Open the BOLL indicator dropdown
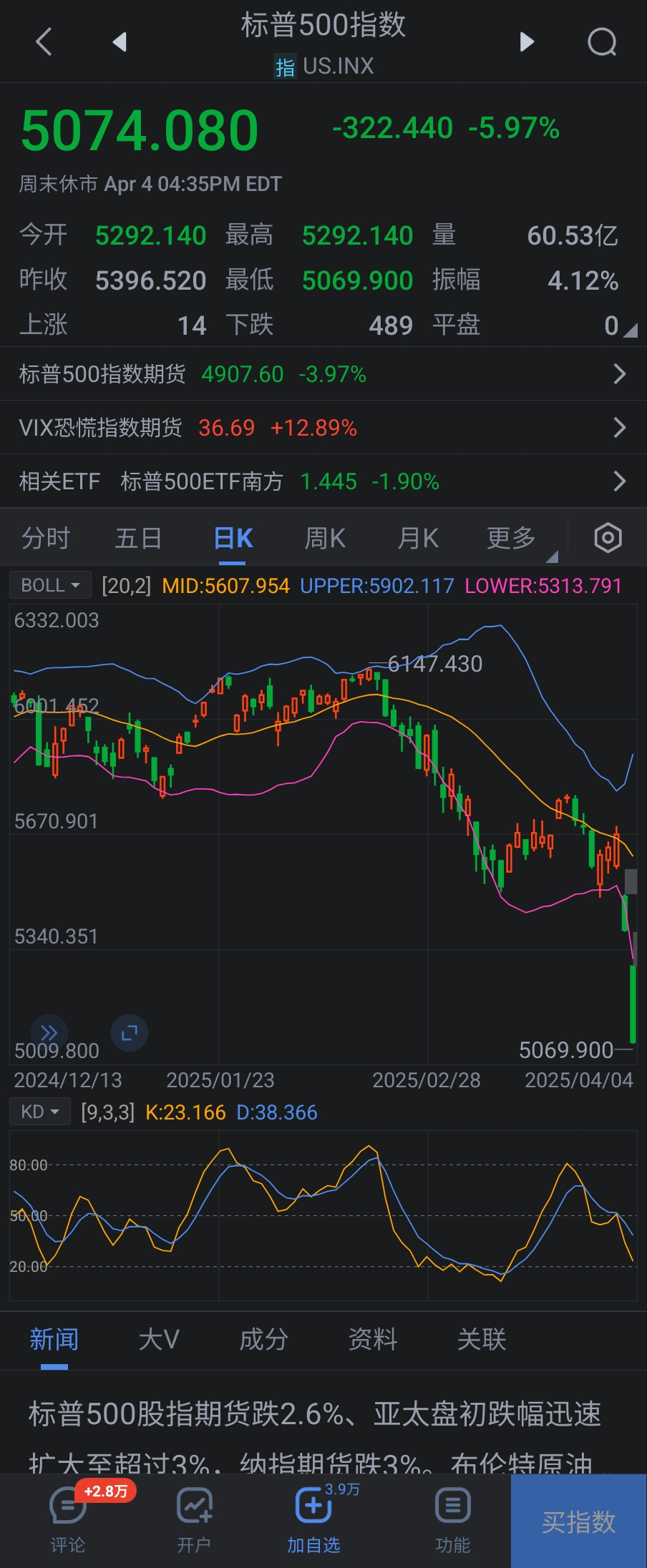The height and width of the screenshot is (1568, 647). pos(49,585)
